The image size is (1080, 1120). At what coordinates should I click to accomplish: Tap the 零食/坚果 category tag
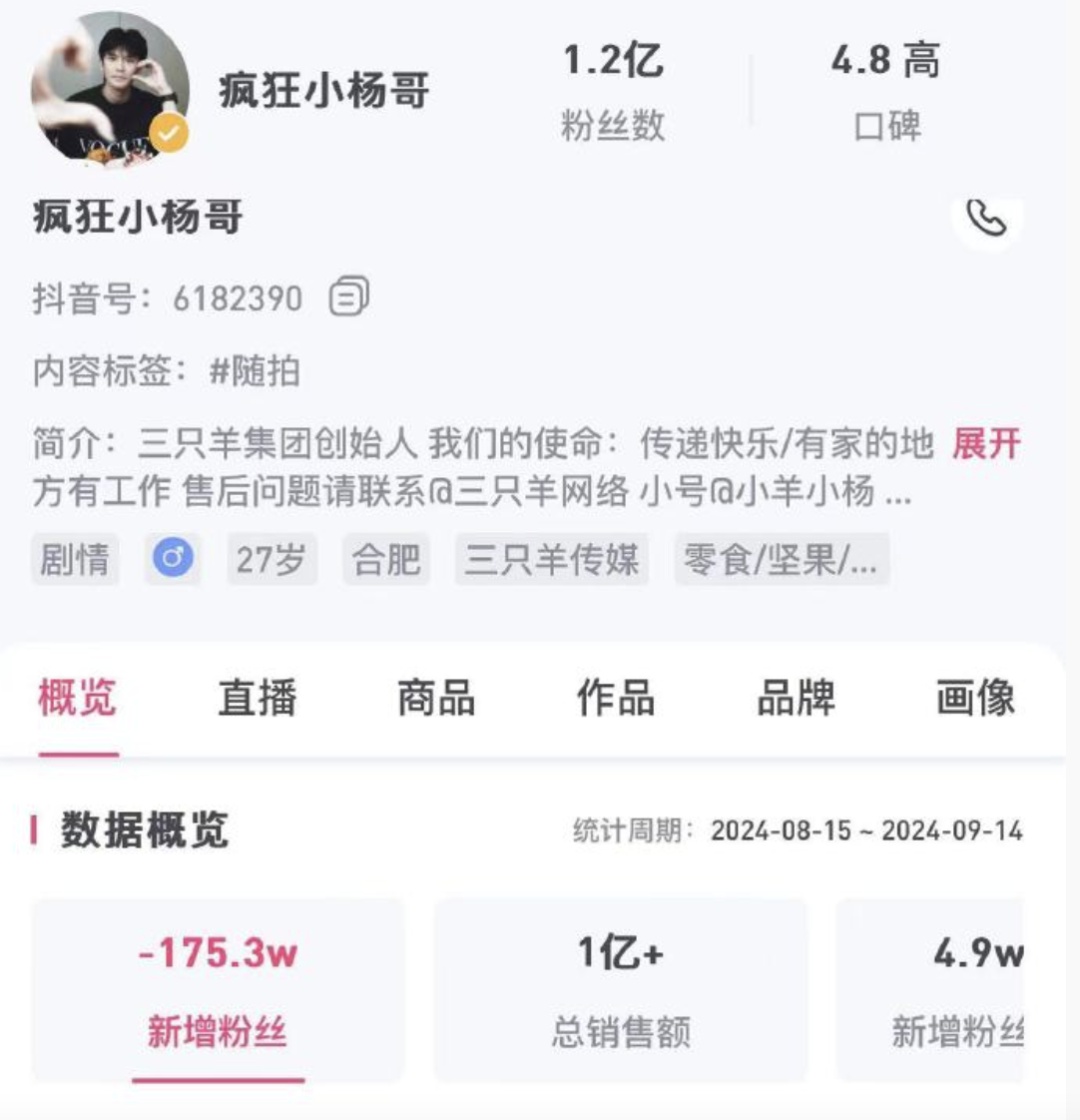point(781,560)
